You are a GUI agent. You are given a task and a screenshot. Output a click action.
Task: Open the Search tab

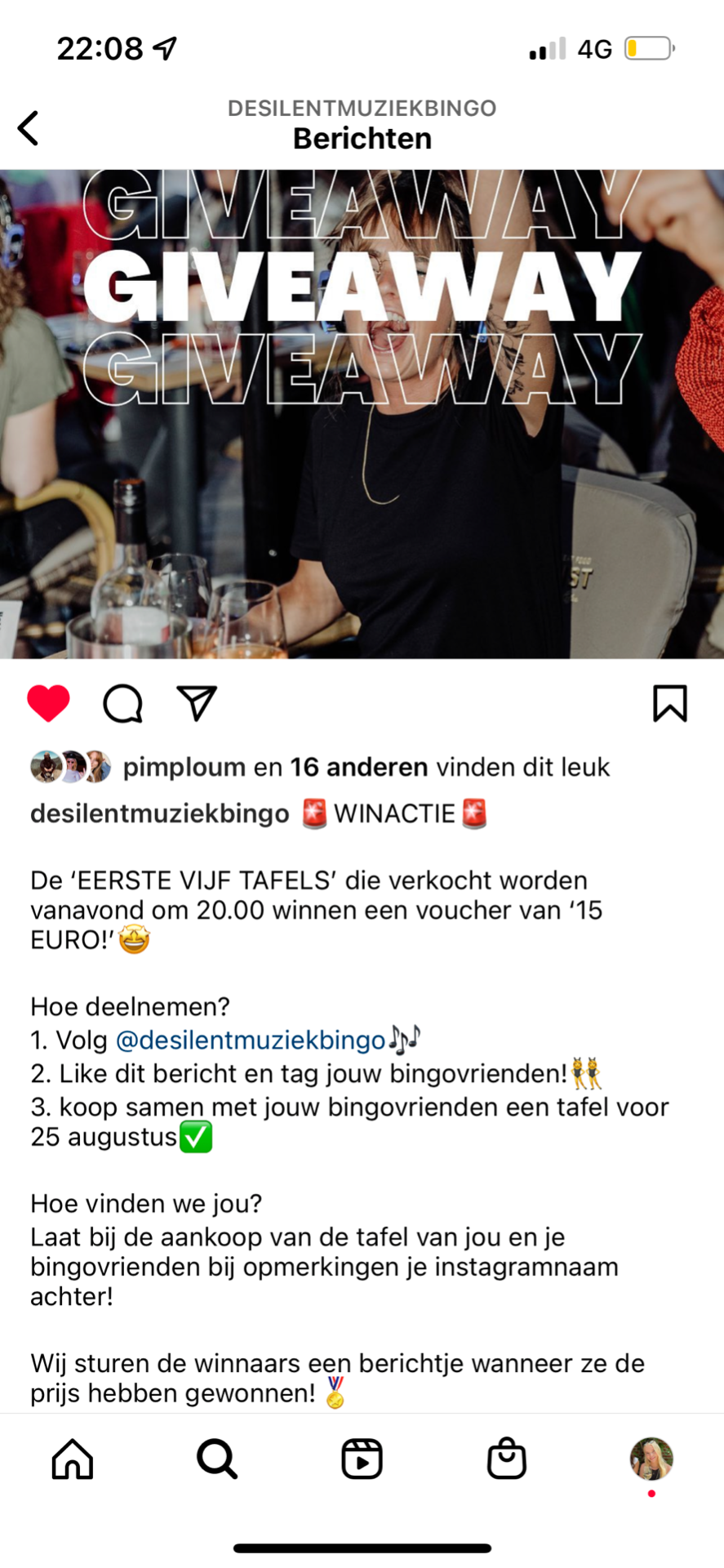pos(217,1459)
